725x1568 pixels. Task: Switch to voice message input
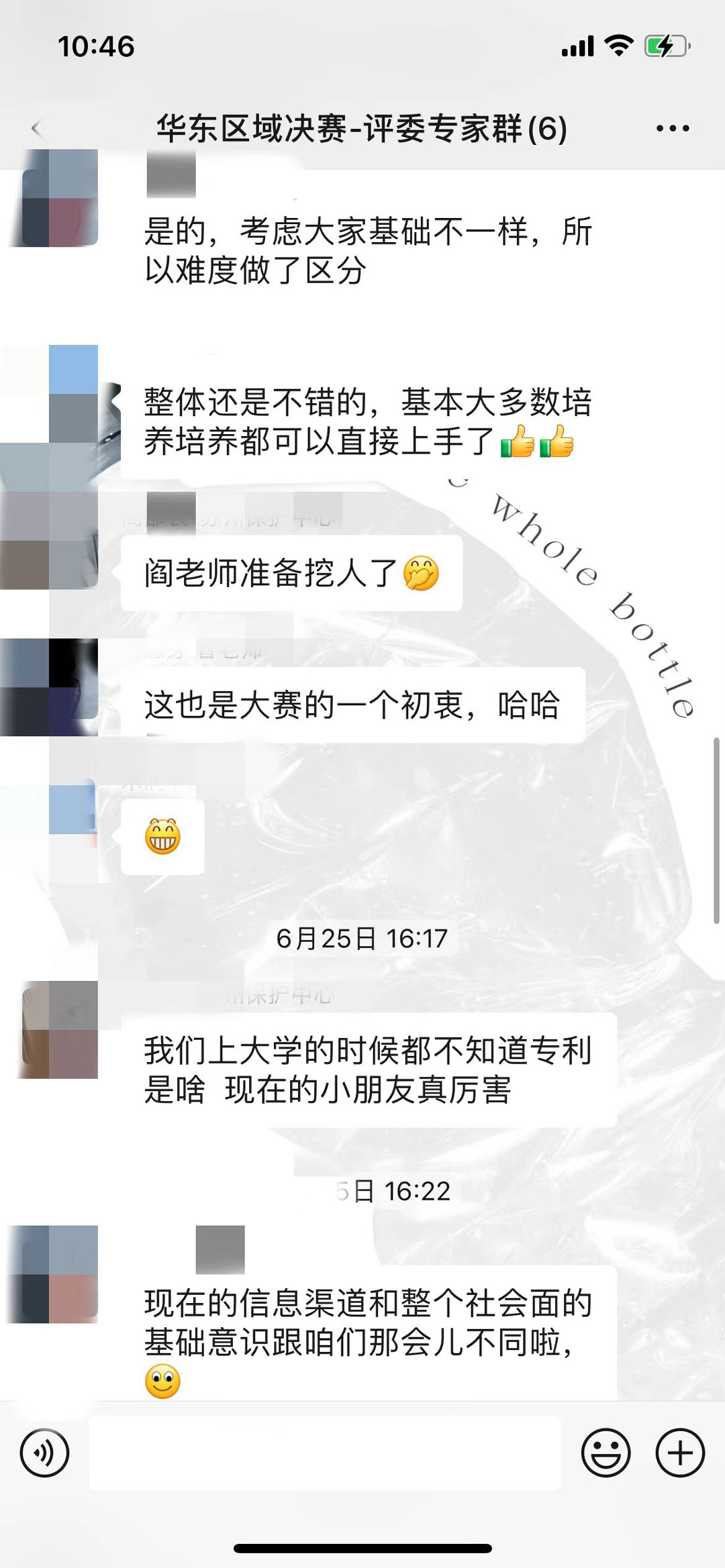click(44, 1453)
